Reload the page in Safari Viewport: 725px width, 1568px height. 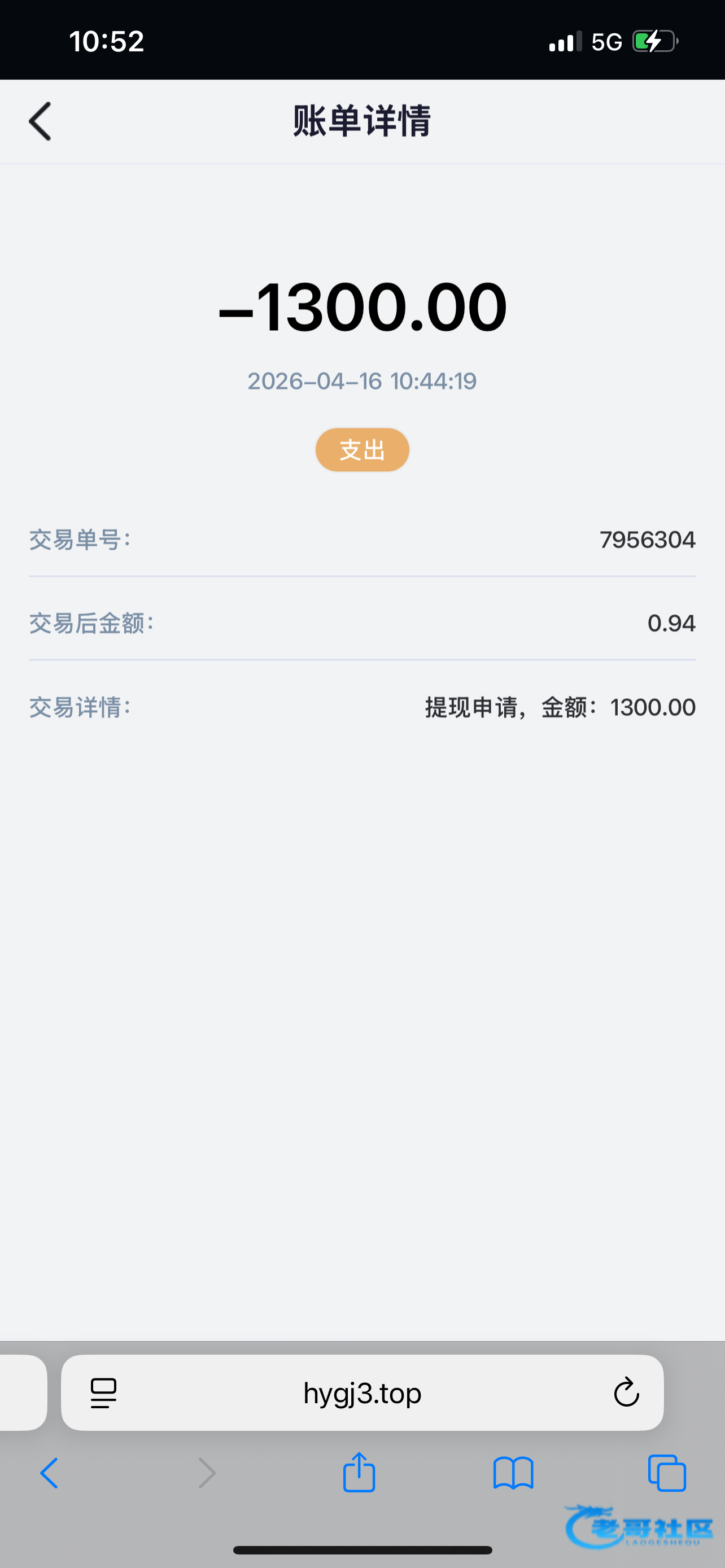626,1392
